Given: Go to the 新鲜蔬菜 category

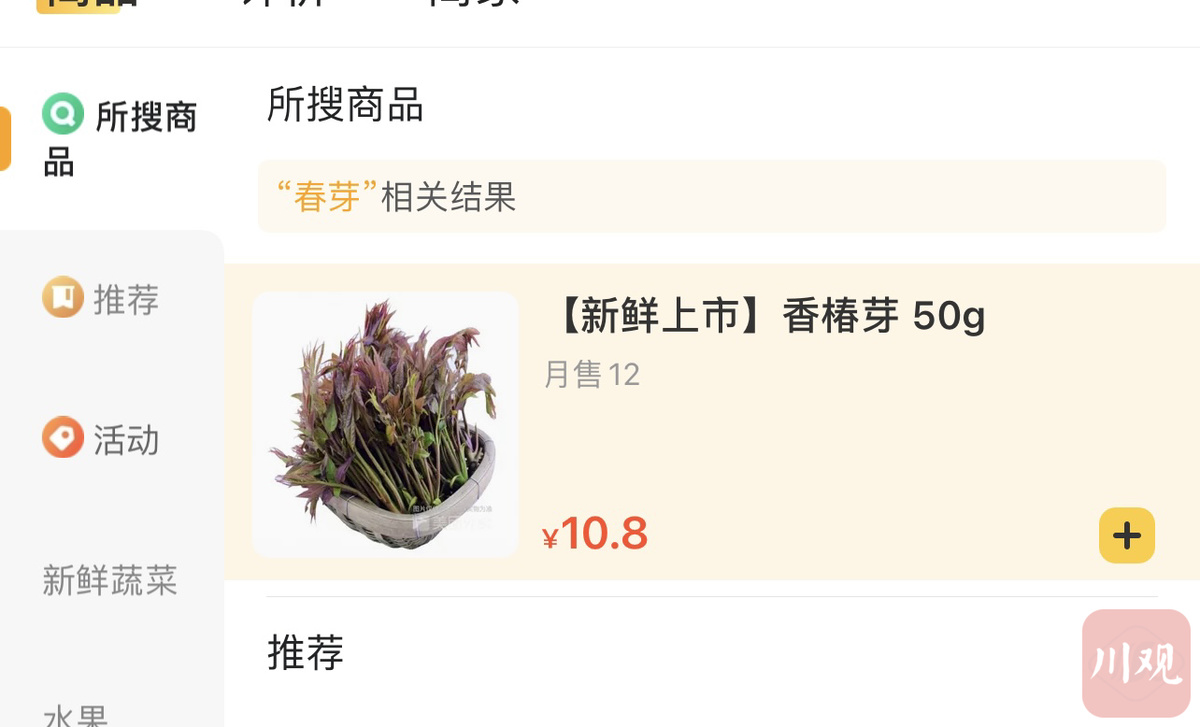Looking at the screenshot, I should point(110,580).
